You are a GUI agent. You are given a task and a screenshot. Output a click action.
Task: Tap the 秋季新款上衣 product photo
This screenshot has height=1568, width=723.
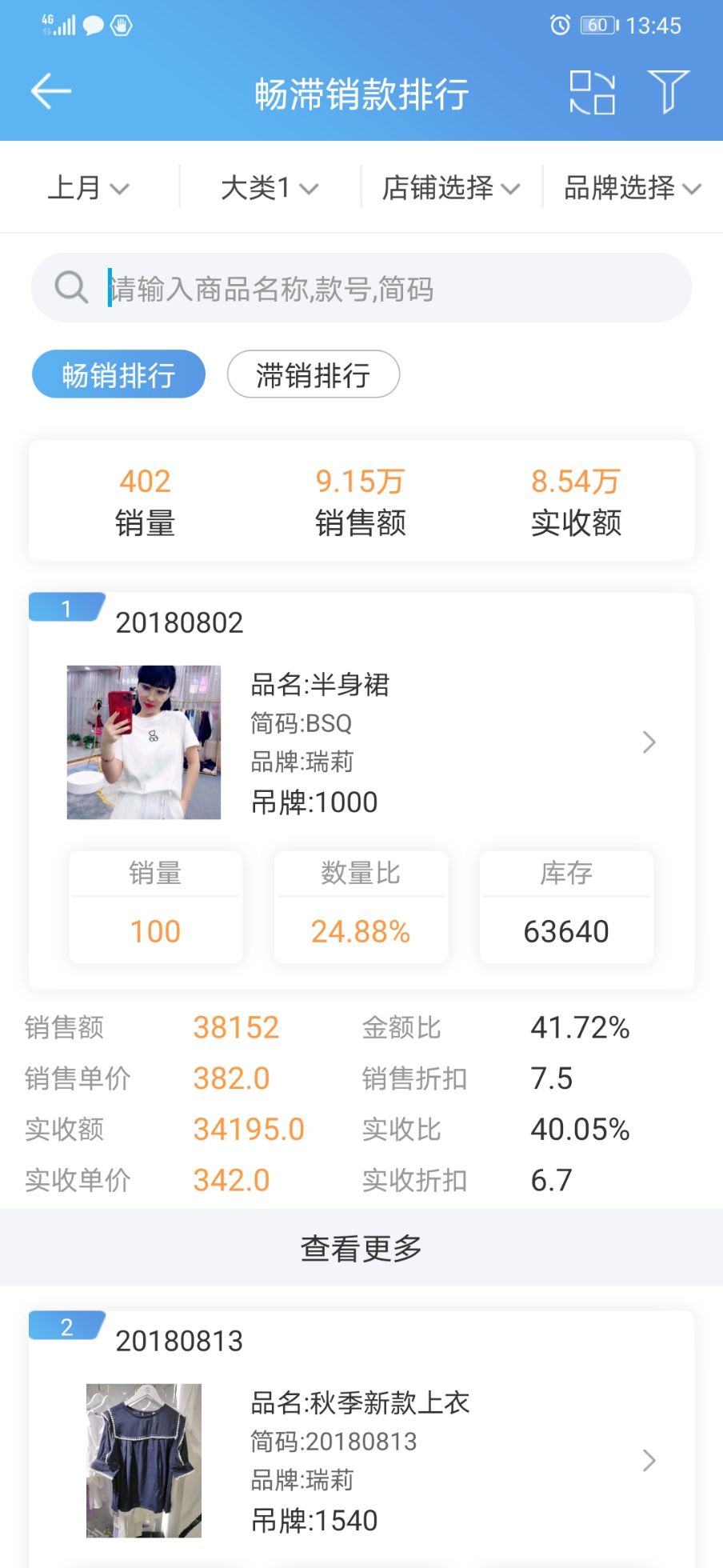144,1461
